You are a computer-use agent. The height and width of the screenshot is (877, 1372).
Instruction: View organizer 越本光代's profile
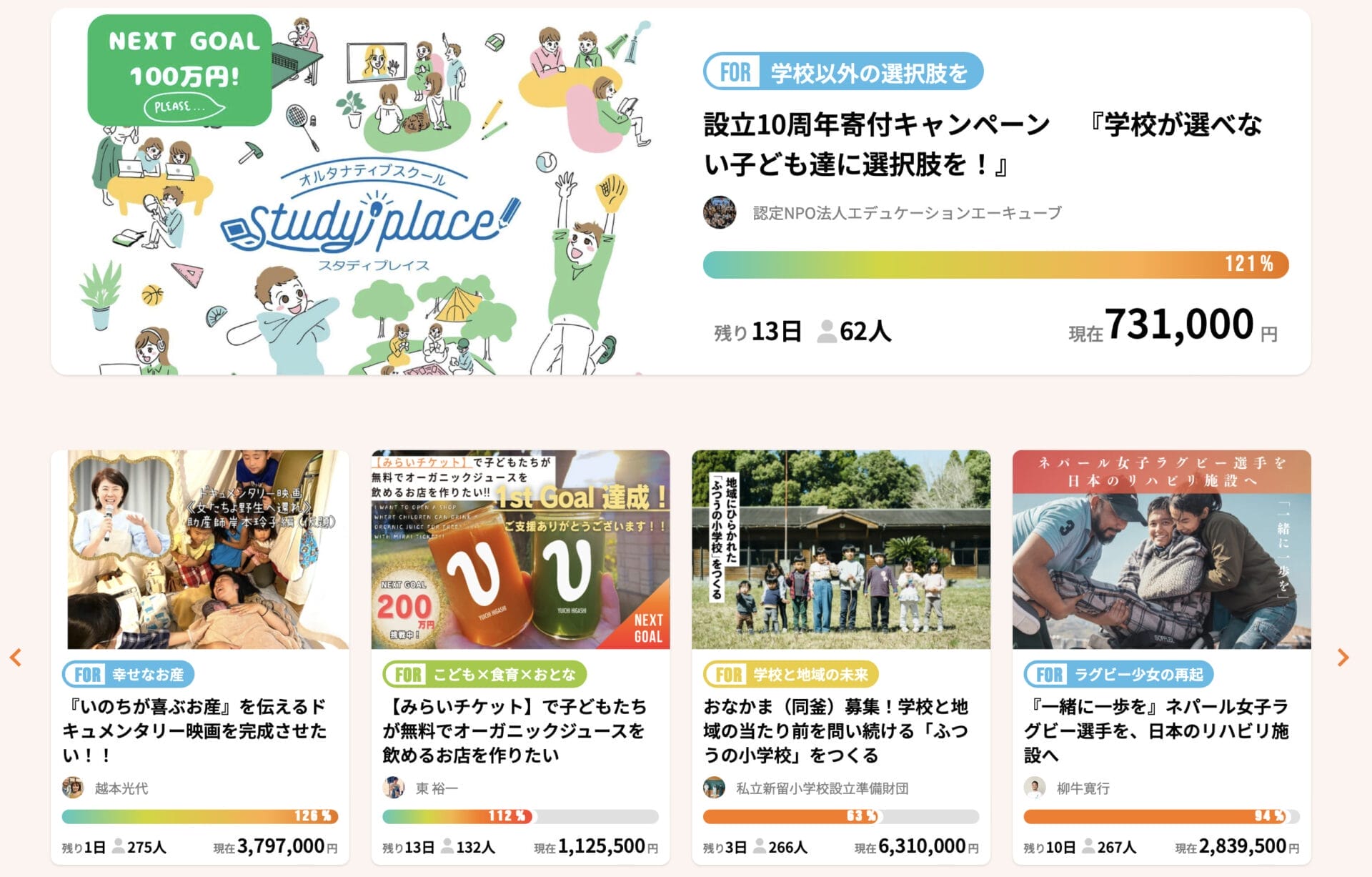121,788
